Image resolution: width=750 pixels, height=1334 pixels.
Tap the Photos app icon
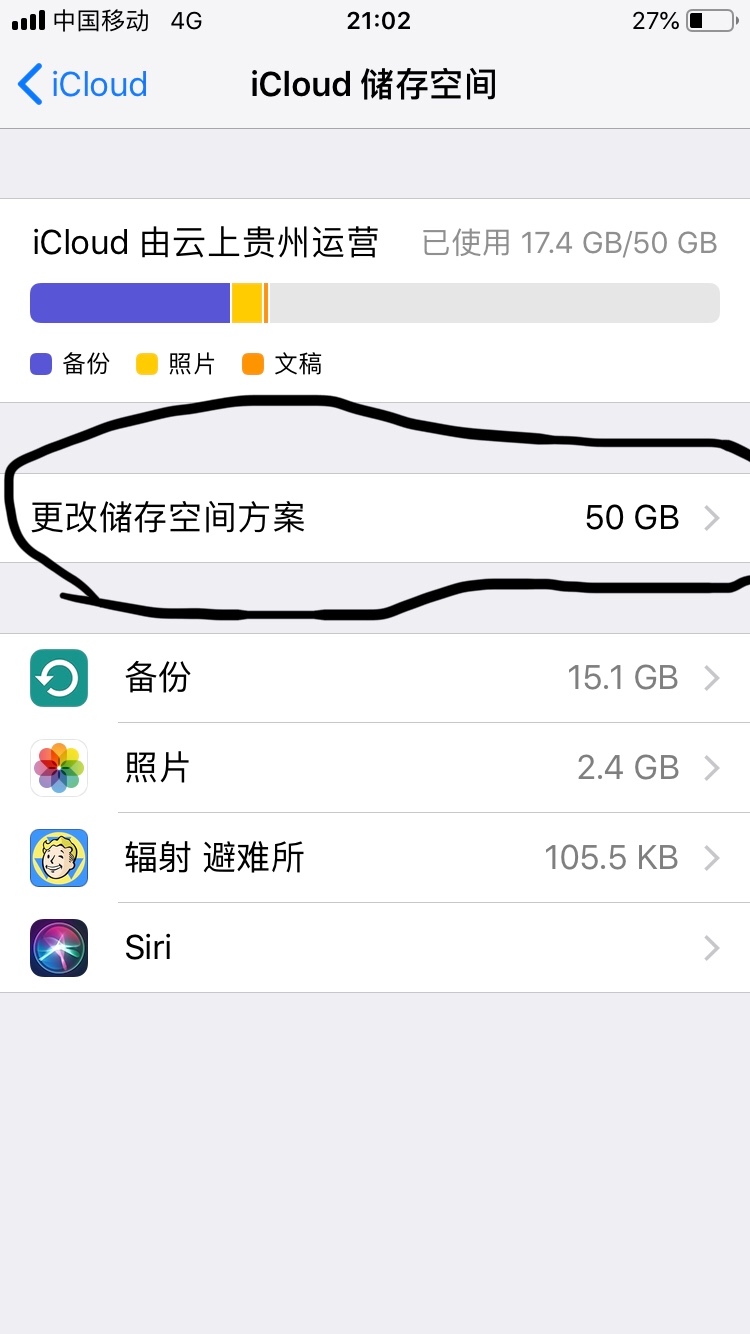[x=58, y=768]
